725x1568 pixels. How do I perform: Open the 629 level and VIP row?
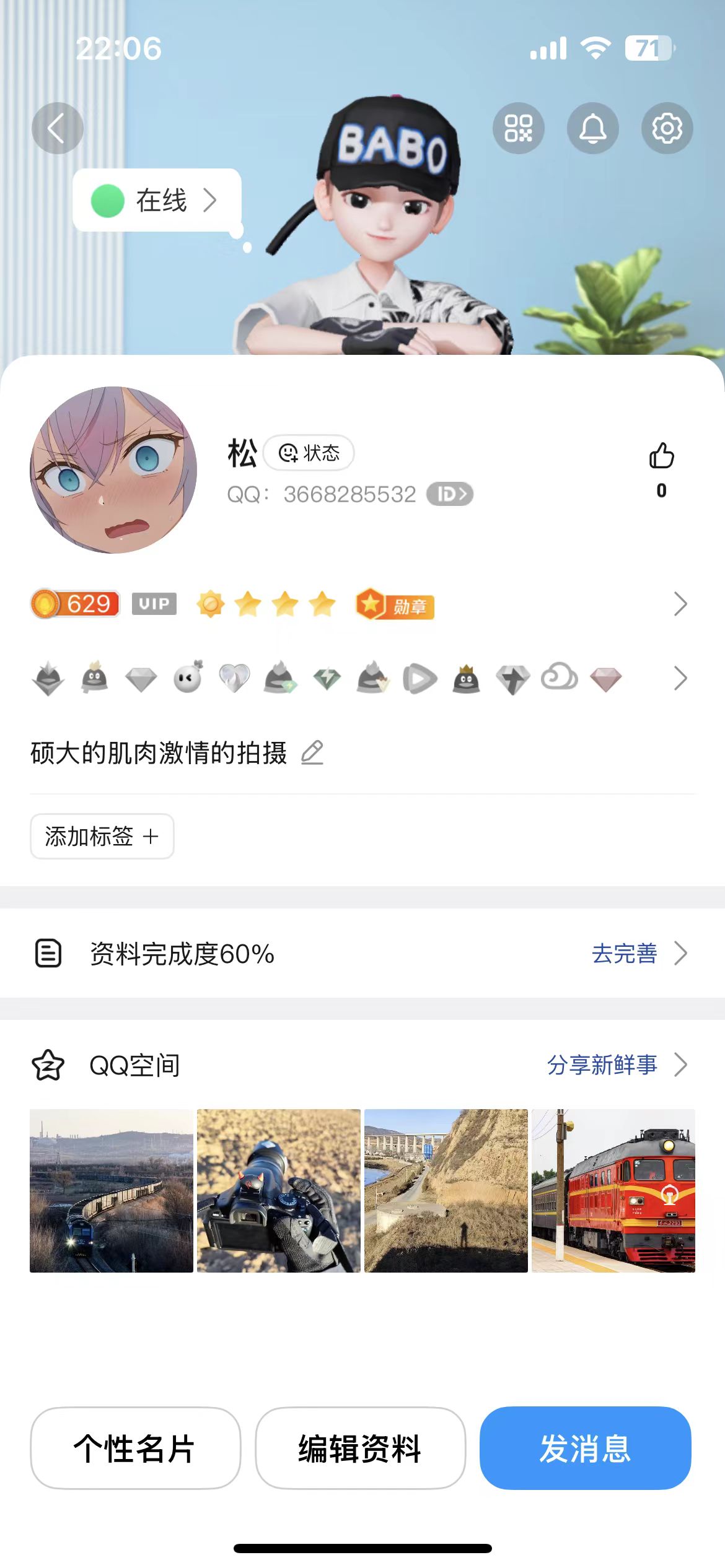680,604
